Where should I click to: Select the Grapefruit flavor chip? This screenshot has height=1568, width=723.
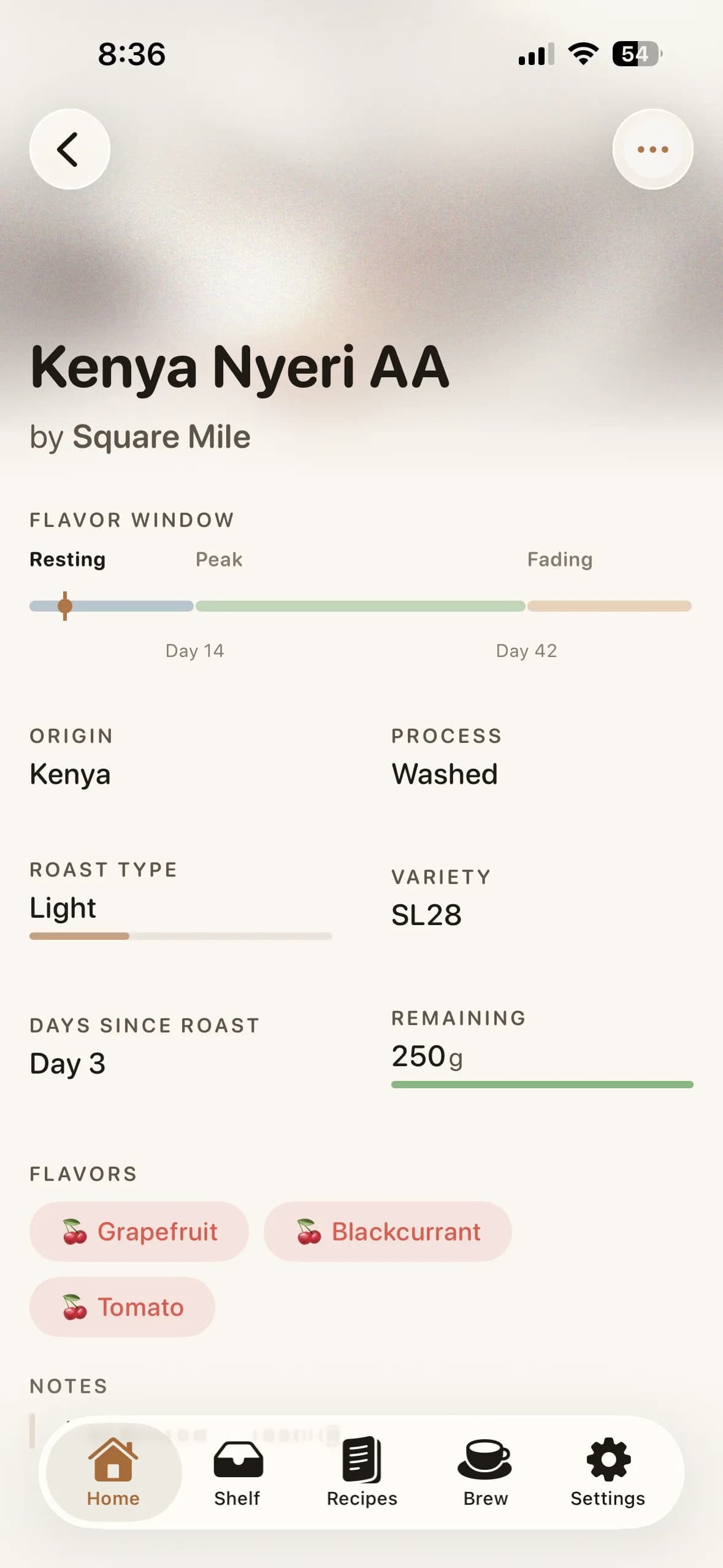pos(138,1231)
